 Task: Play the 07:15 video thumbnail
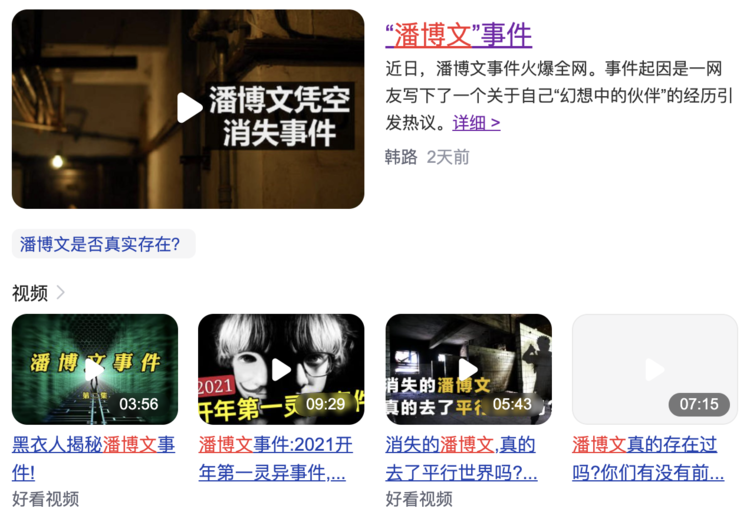pos(655,369)
